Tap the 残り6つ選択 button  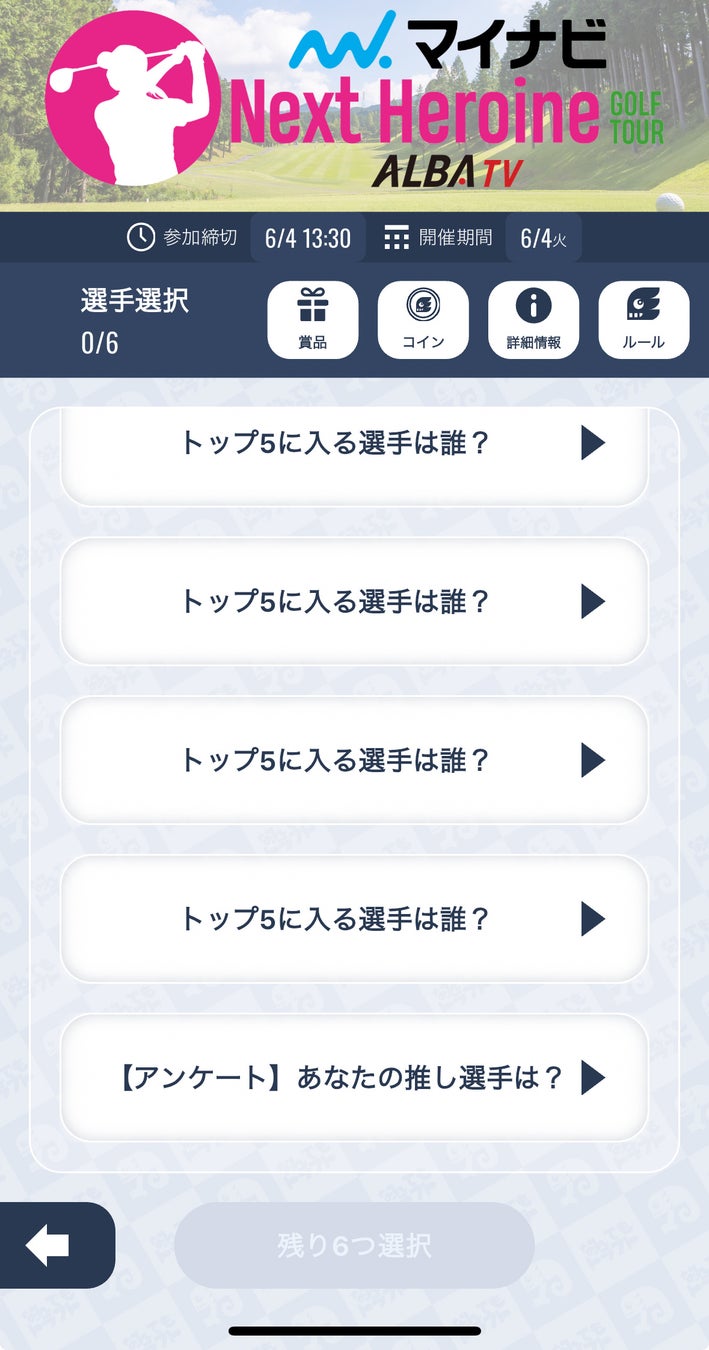[354, 1245]
